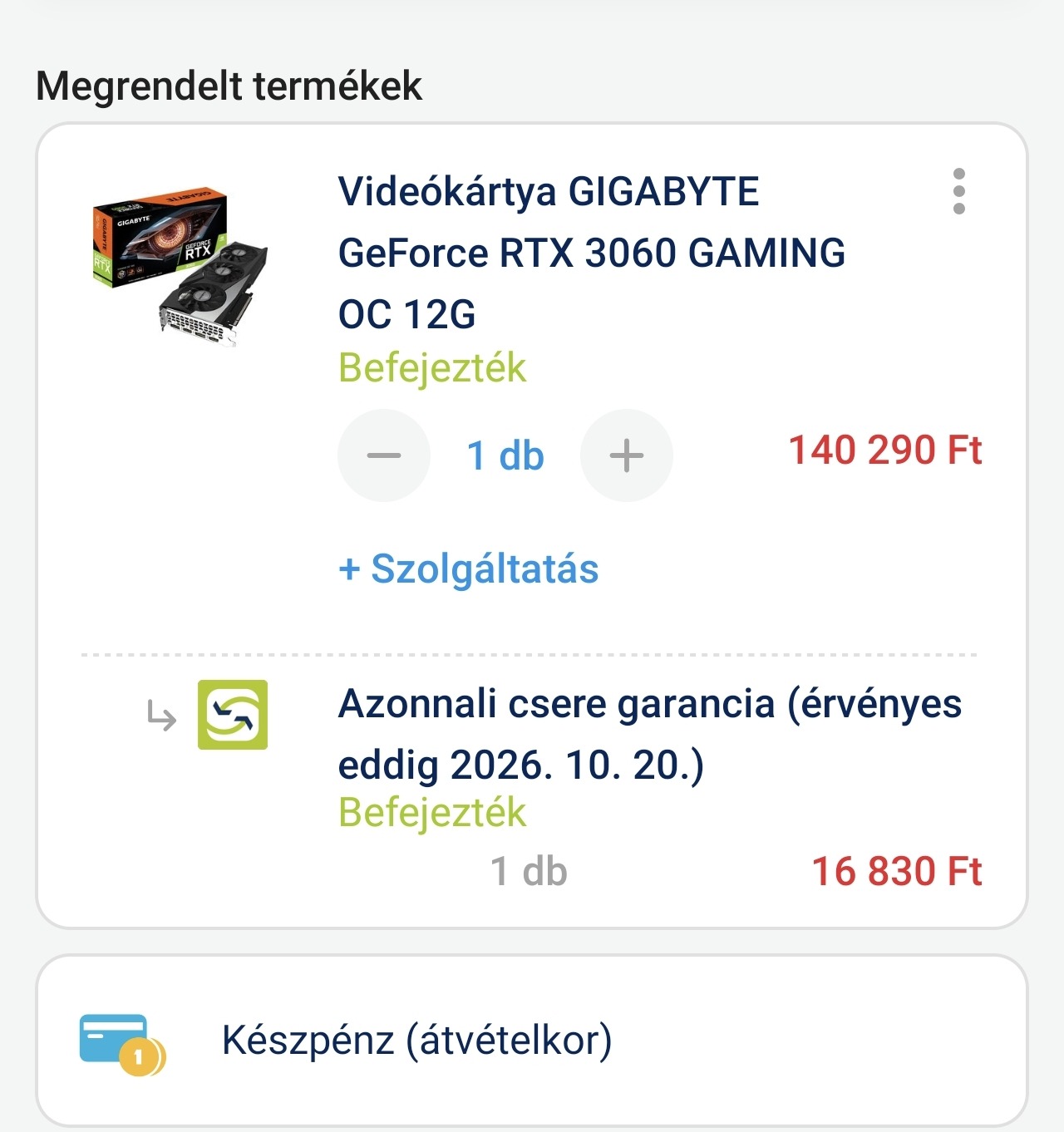Open the Készpénz (átvételkor) payment card

coord(532,1041)
